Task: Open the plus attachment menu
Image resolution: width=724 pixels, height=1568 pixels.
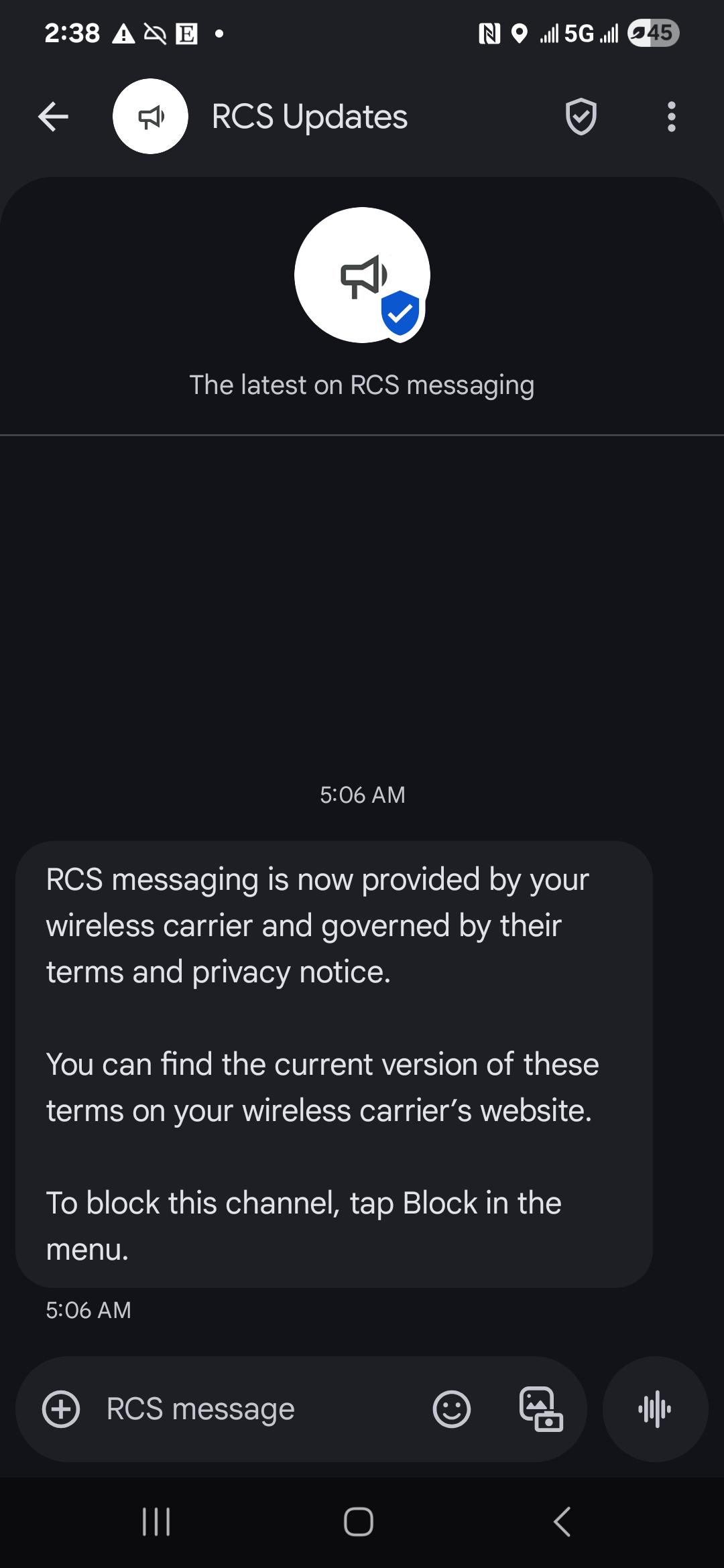Action: pos(61,1409)
